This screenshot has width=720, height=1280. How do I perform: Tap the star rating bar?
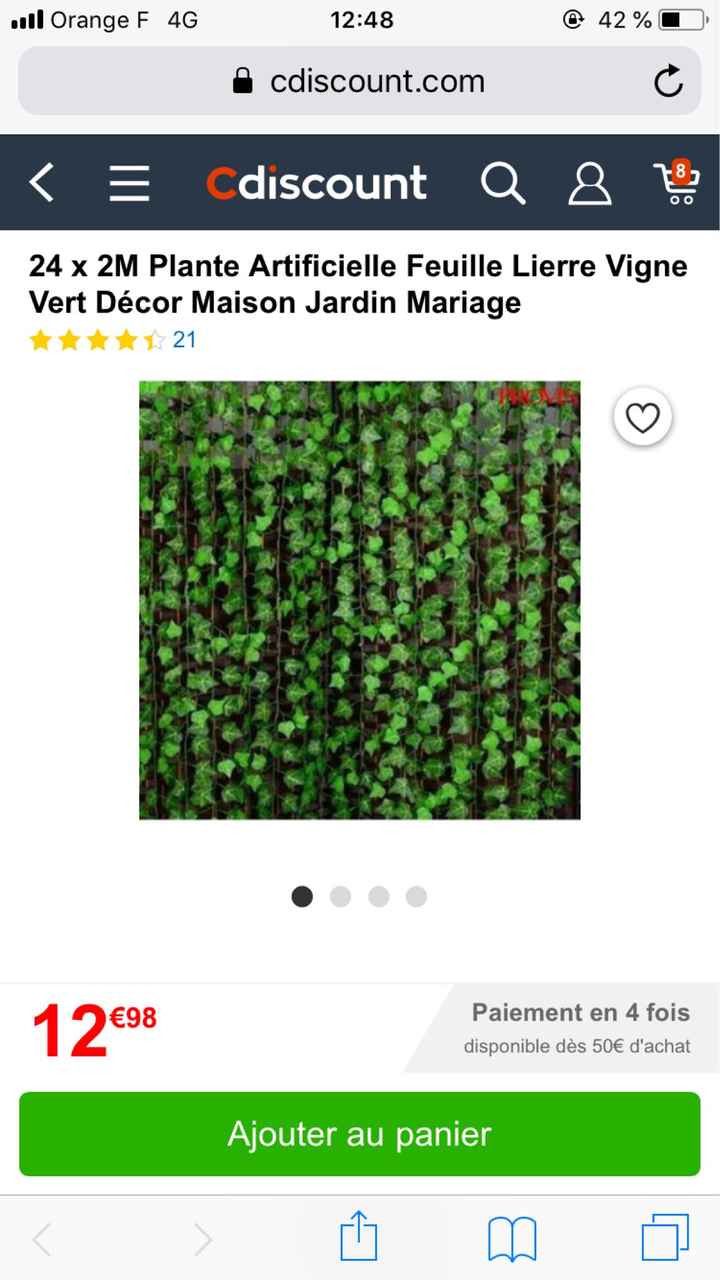coord(98,340)
